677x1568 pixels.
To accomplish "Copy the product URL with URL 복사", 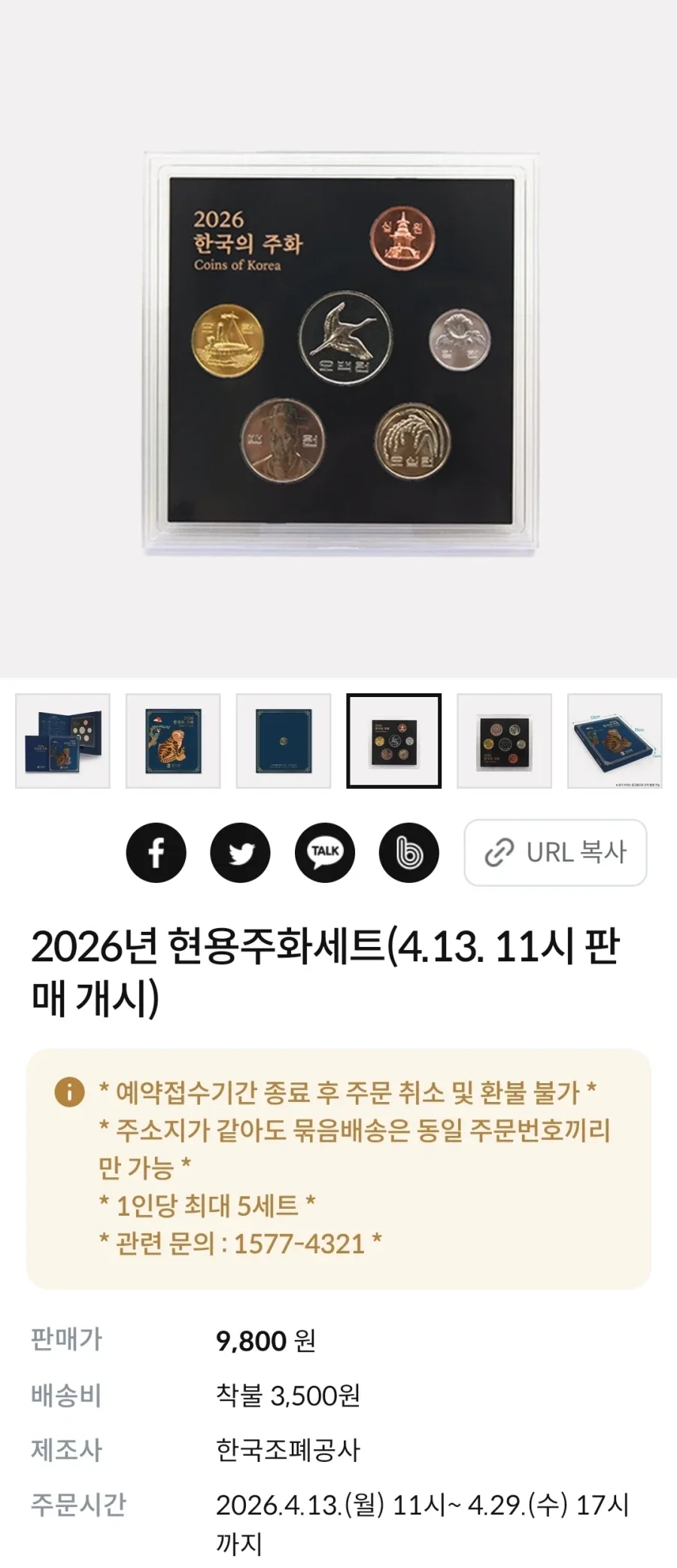I will tap(555, 852).
